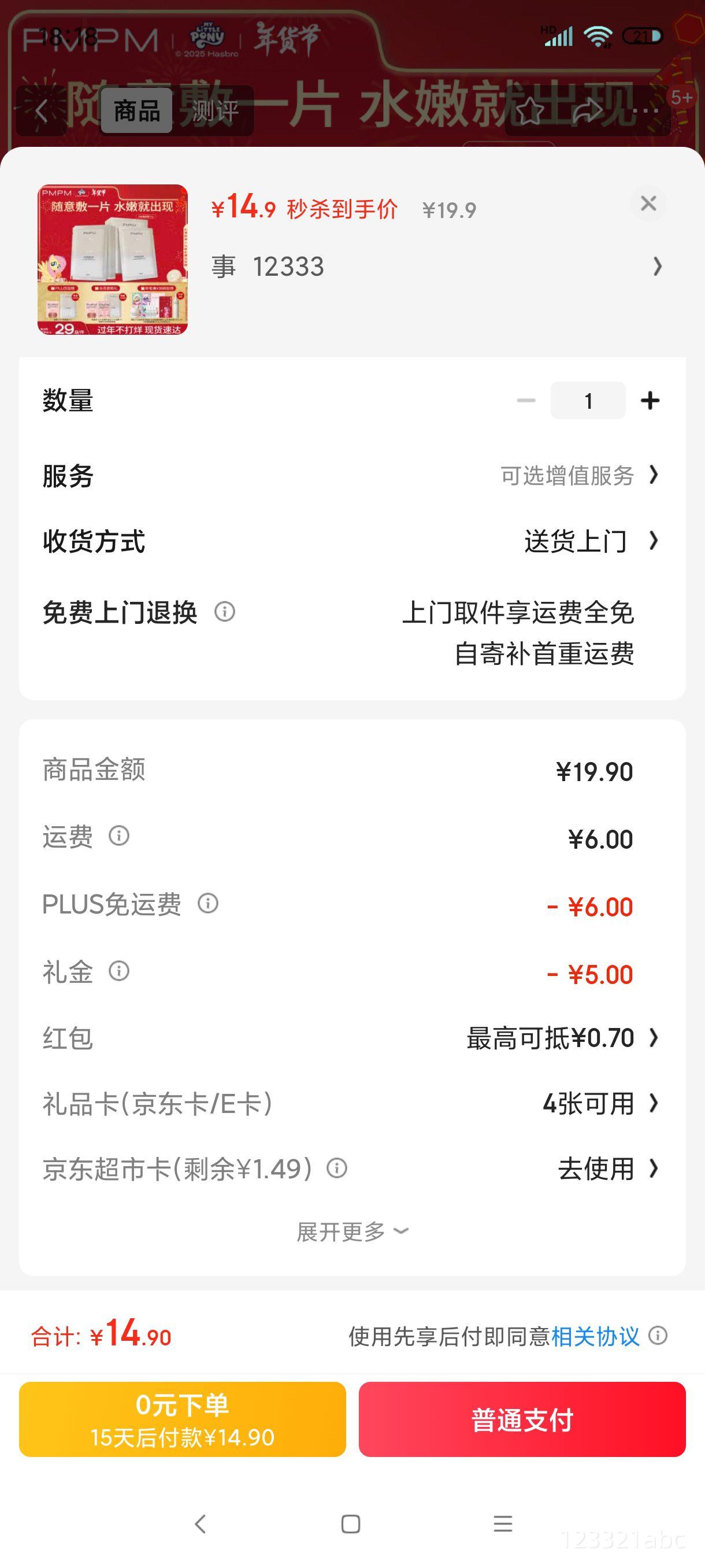Change the 收货方式 delivery method
This screenshot has height=1568, width=705.
pos(352,541)
